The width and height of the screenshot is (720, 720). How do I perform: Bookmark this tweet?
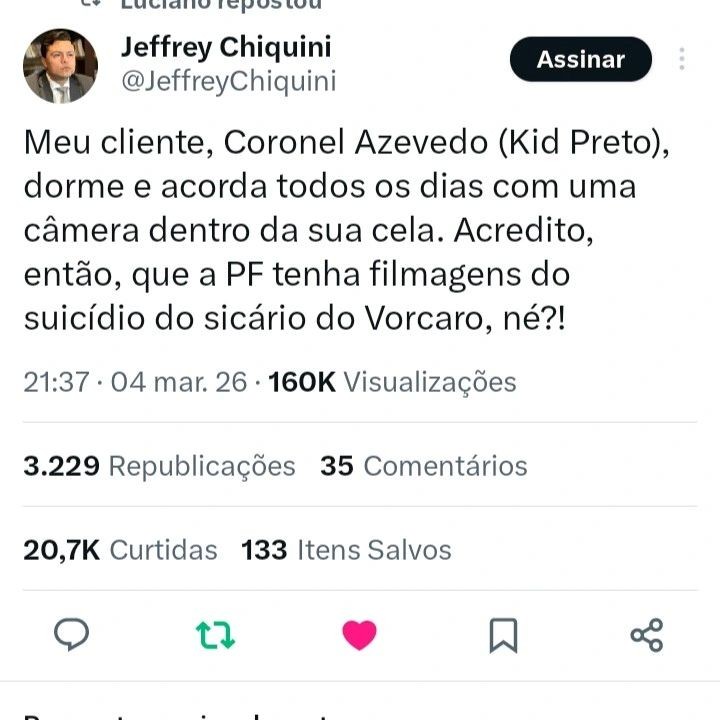pos(503,634)
